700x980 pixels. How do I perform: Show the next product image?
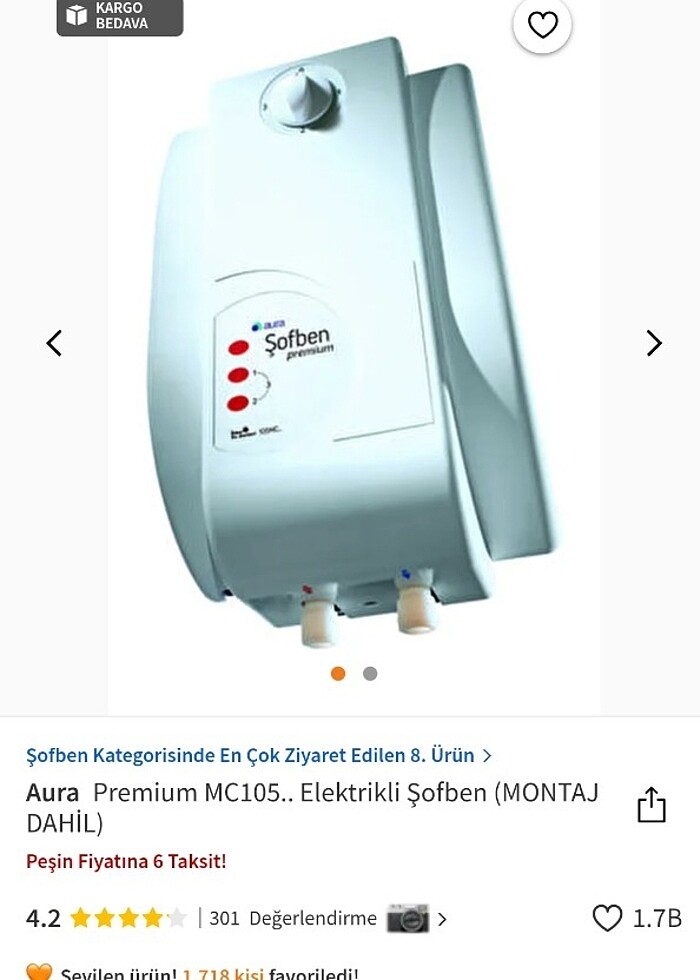(653, 343)
